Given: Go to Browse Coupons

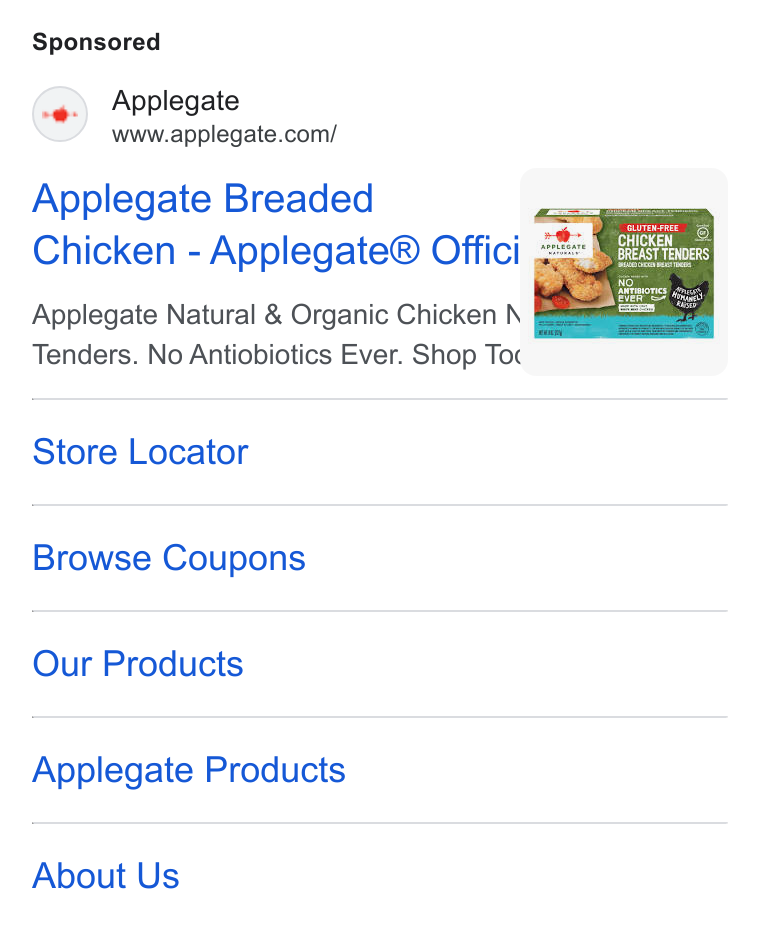Looking at the screenshot, I should pyautogui.click(x=169, y=558).
